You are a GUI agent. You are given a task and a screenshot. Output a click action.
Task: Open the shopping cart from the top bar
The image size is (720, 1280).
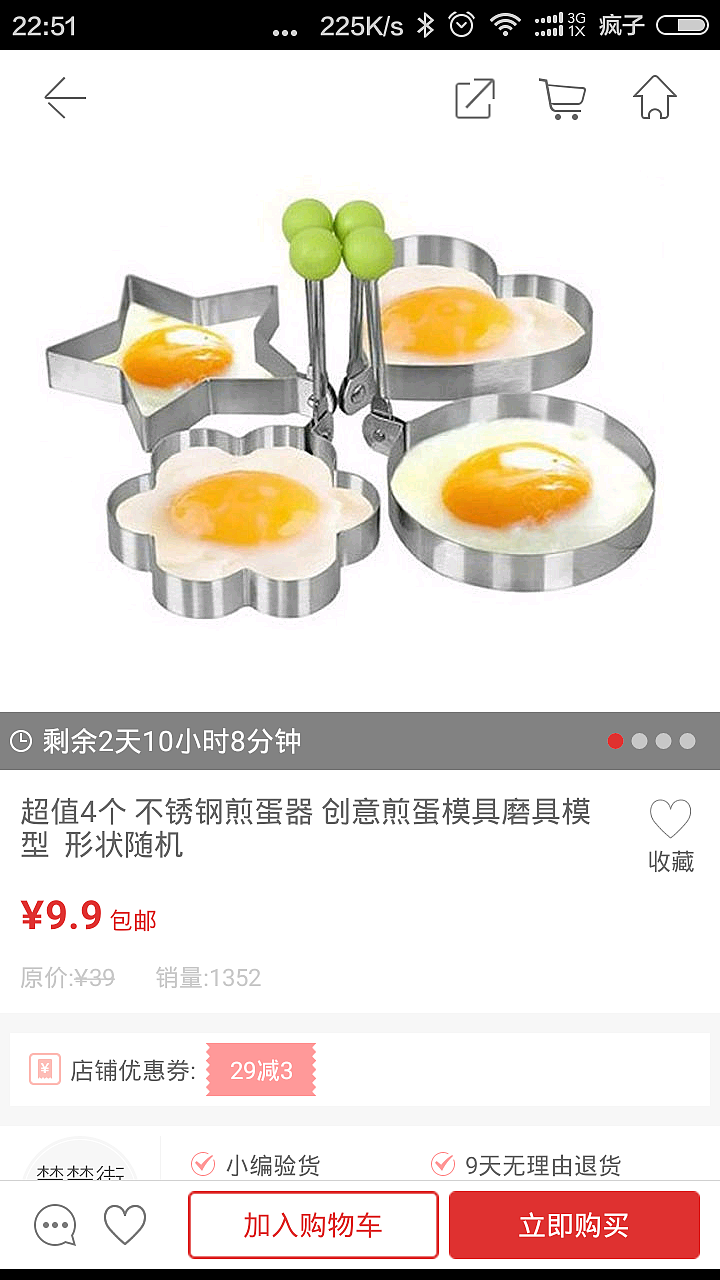(562, 98)
